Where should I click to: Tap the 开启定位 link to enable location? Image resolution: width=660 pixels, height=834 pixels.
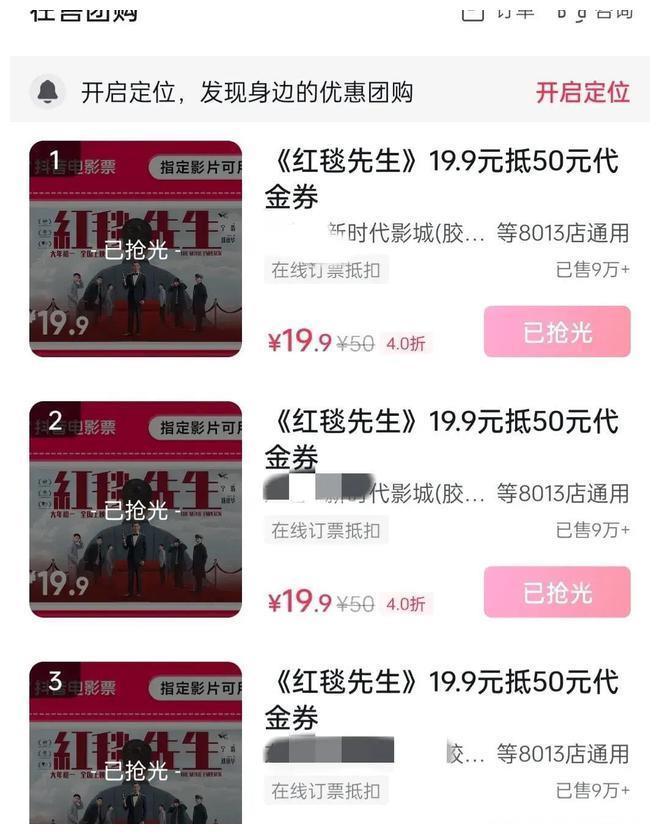582,93
